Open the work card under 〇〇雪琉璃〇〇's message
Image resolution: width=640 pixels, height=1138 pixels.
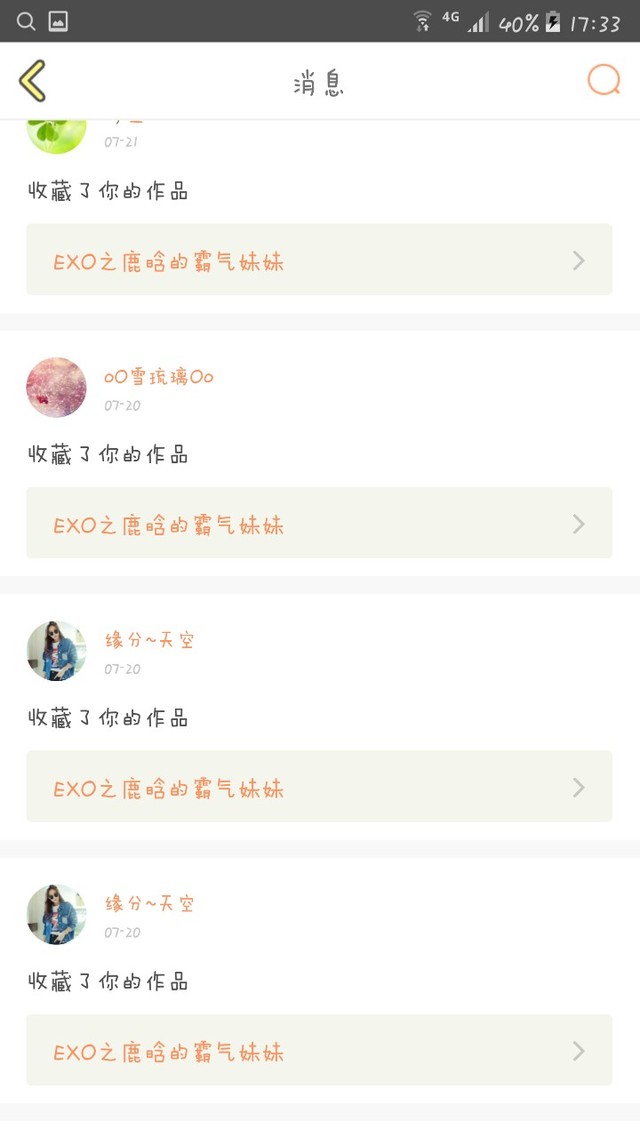pyautogui.click(x=319, y=523)
